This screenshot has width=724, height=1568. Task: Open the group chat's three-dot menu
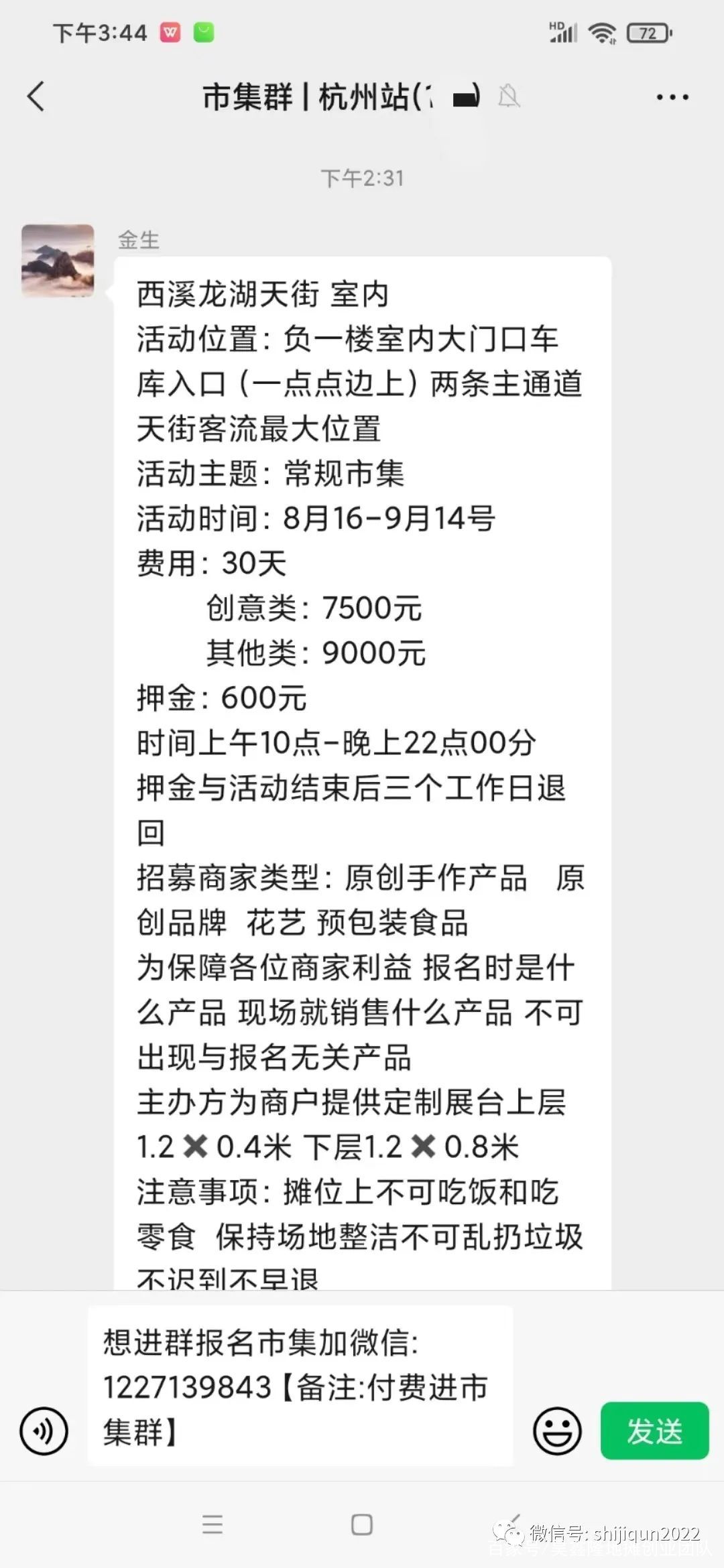(x=672, y=97)
